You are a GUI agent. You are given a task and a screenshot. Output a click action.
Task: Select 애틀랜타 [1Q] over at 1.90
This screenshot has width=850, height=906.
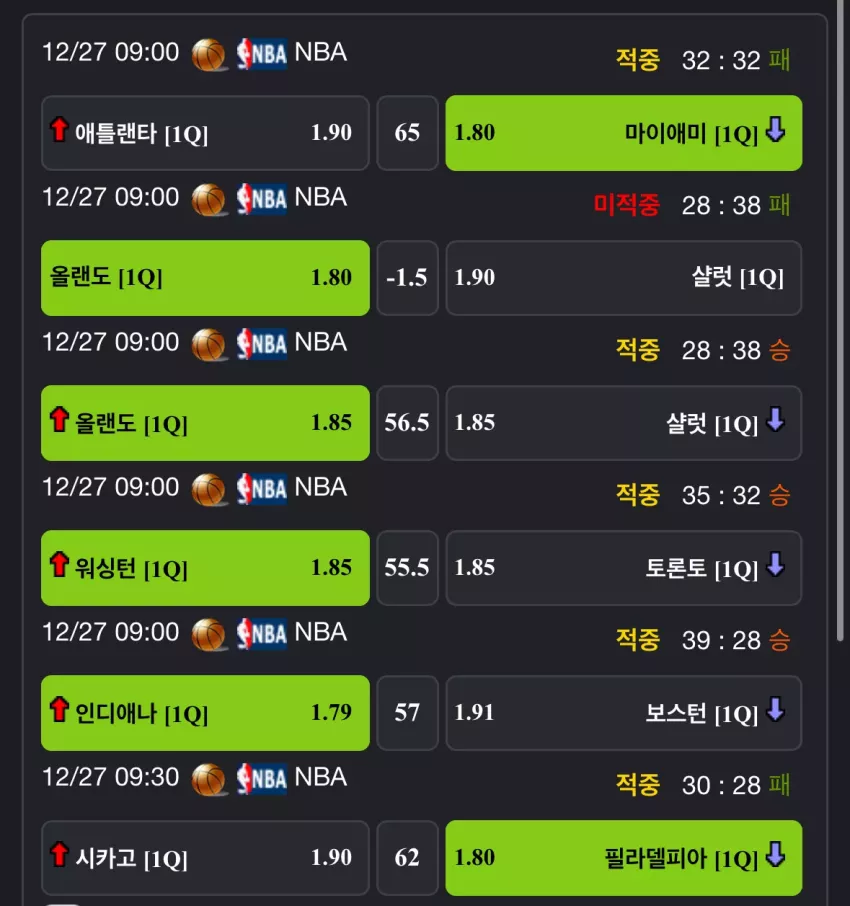point(205,133)
